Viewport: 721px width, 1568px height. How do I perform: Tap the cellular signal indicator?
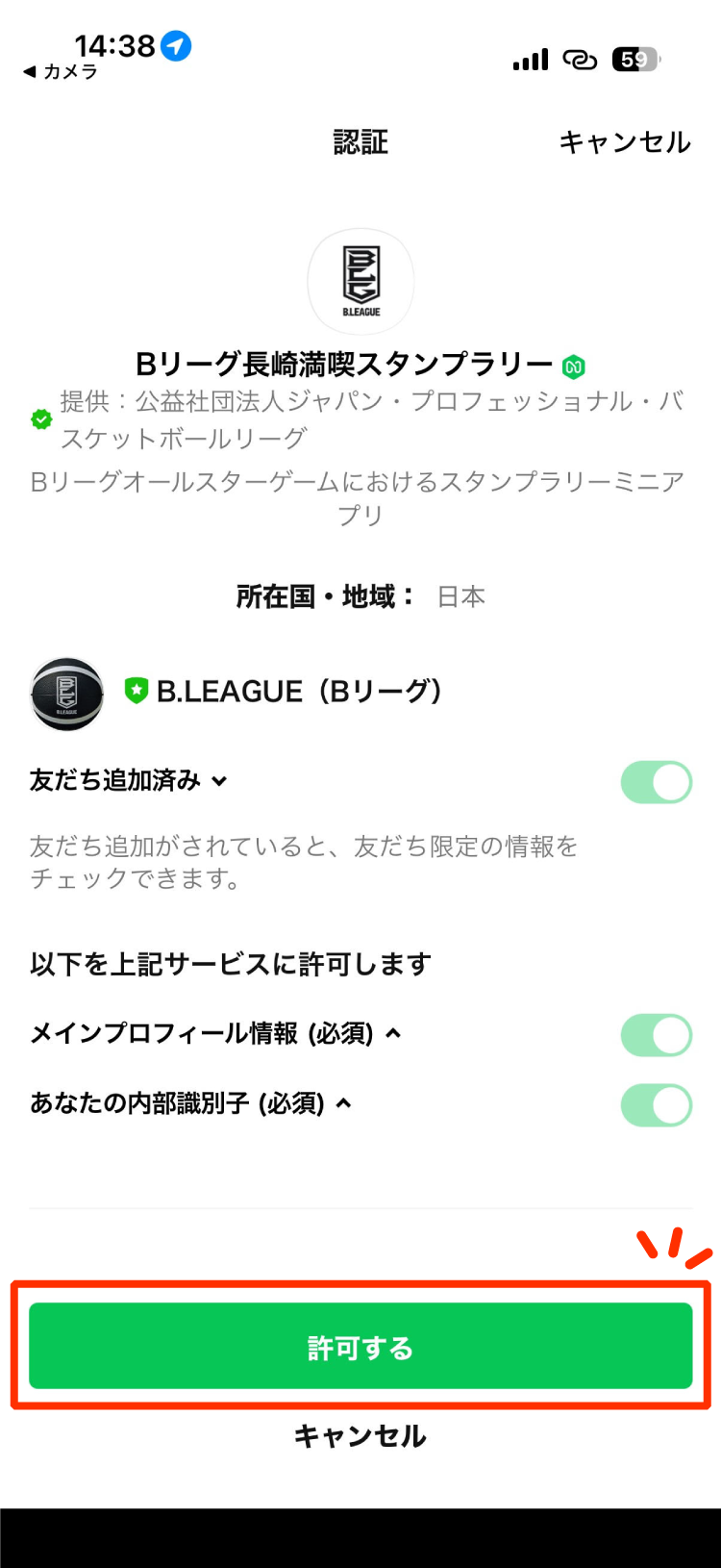pyautogui.click(x=530, y=60)
